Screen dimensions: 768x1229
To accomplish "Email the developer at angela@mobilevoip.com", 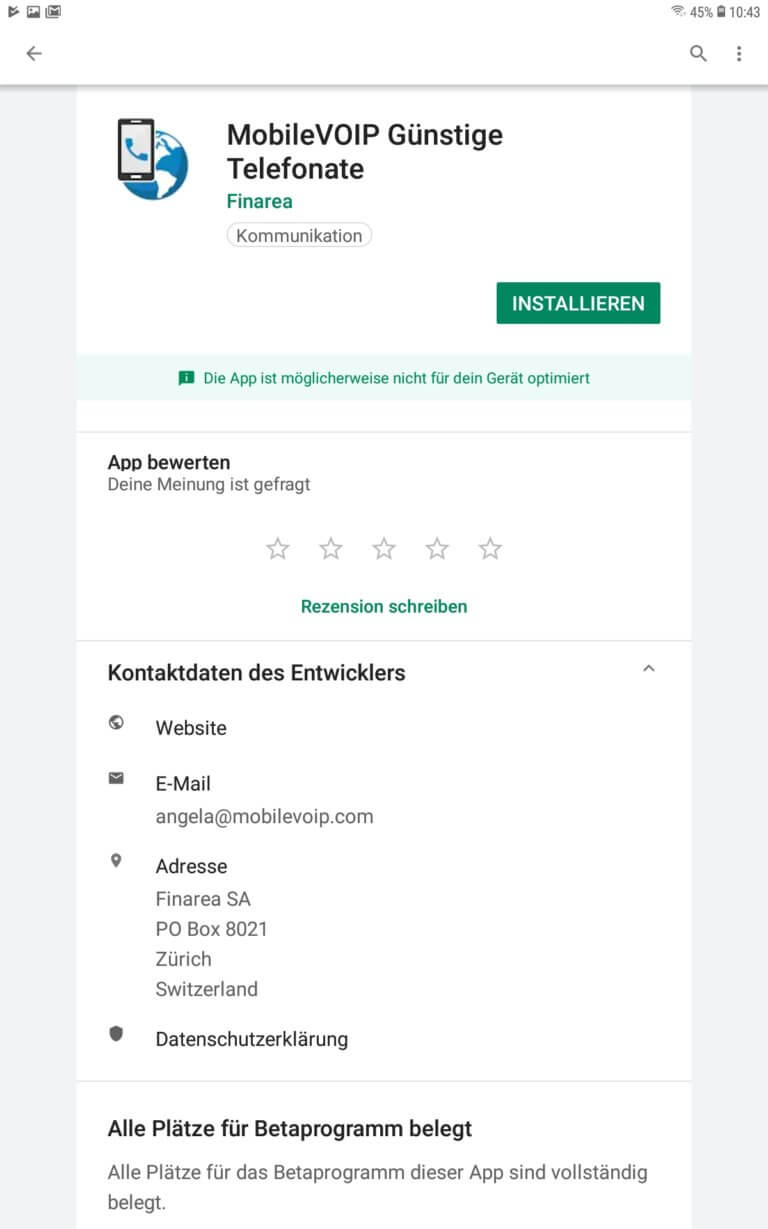I will [x=384, y=800].
